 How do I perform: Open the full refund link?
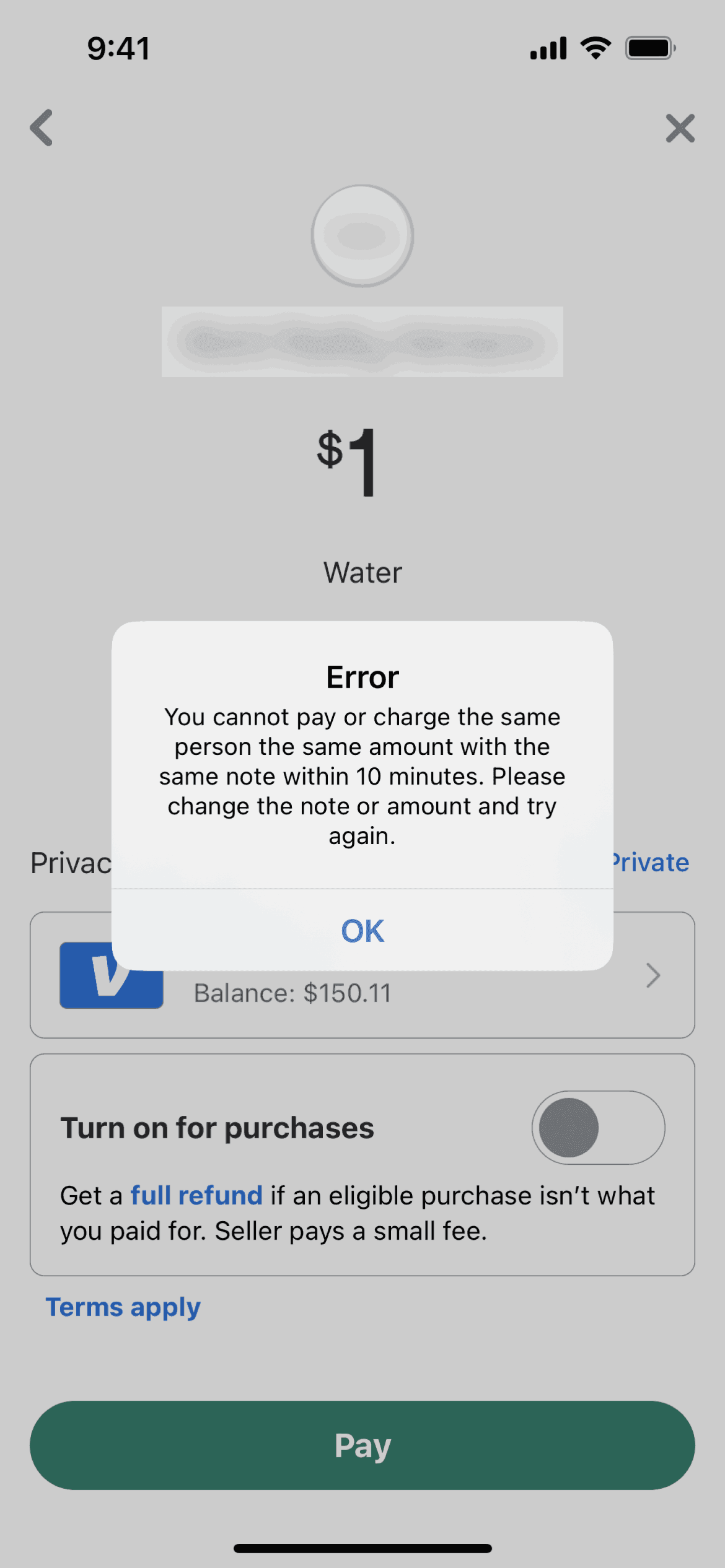(x=196, y=1196)
